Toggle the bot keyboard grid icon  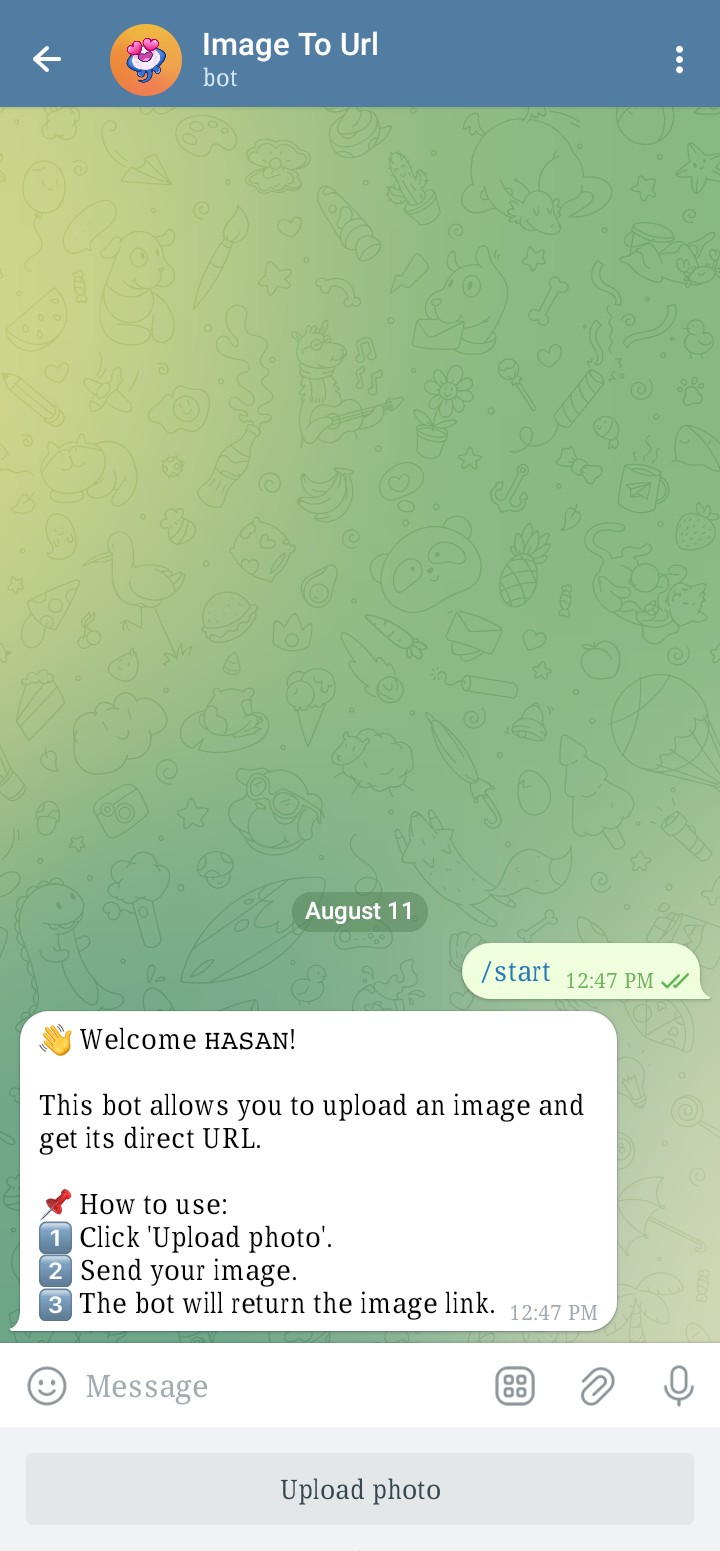pyautogui.click(x=515, y=1386)
